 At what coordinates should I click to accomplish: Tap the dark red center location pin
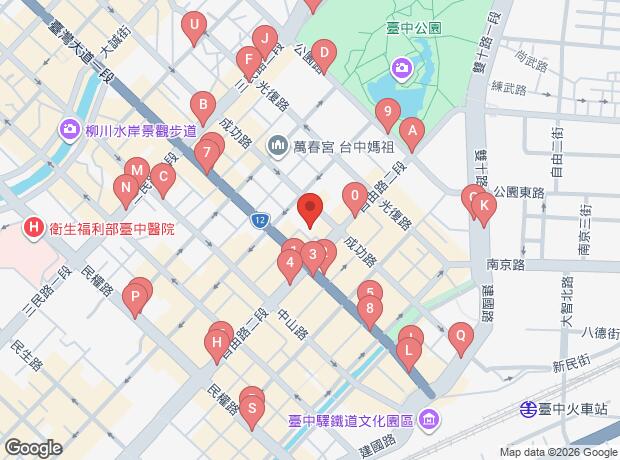point(310,209)
